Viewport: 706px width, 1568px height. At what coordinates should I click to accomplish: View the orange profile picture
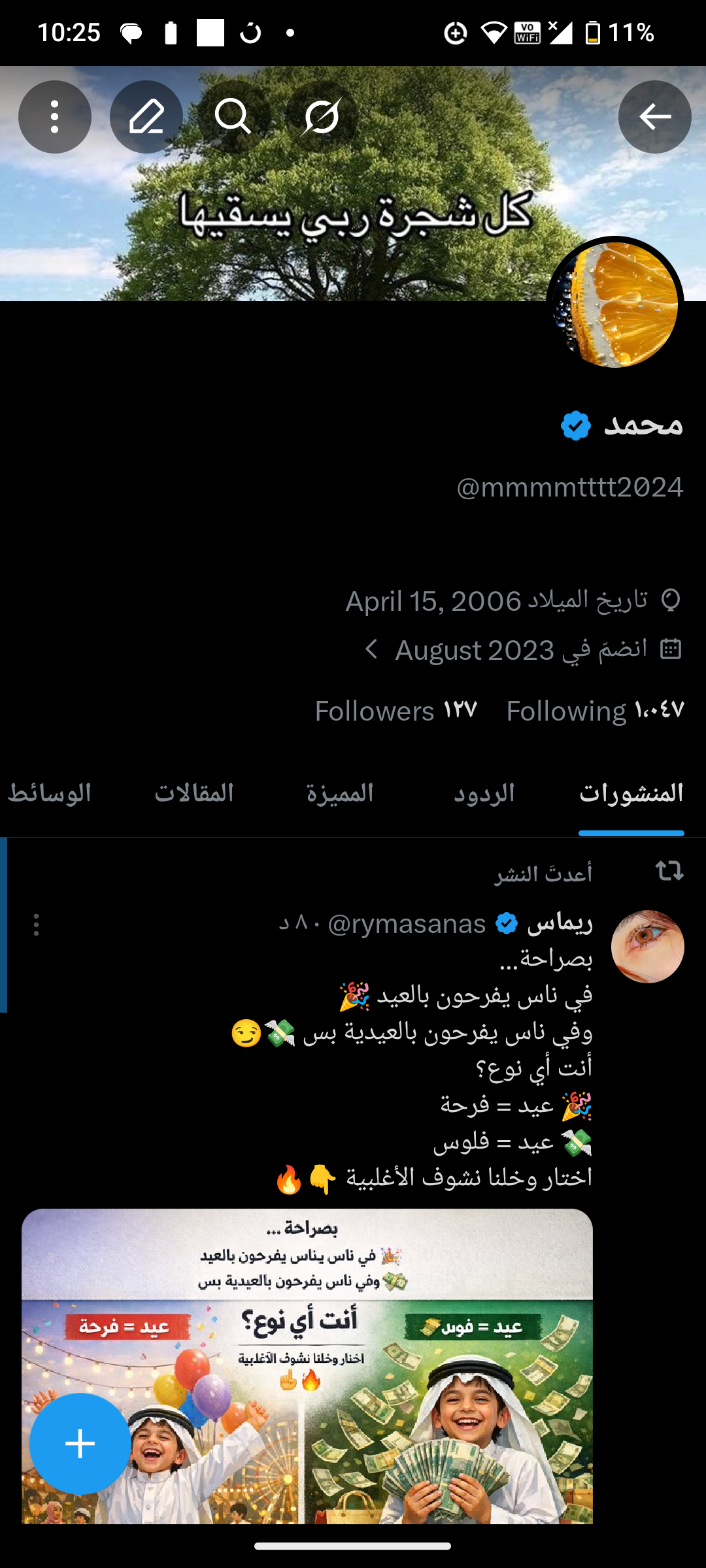[615, 304]
